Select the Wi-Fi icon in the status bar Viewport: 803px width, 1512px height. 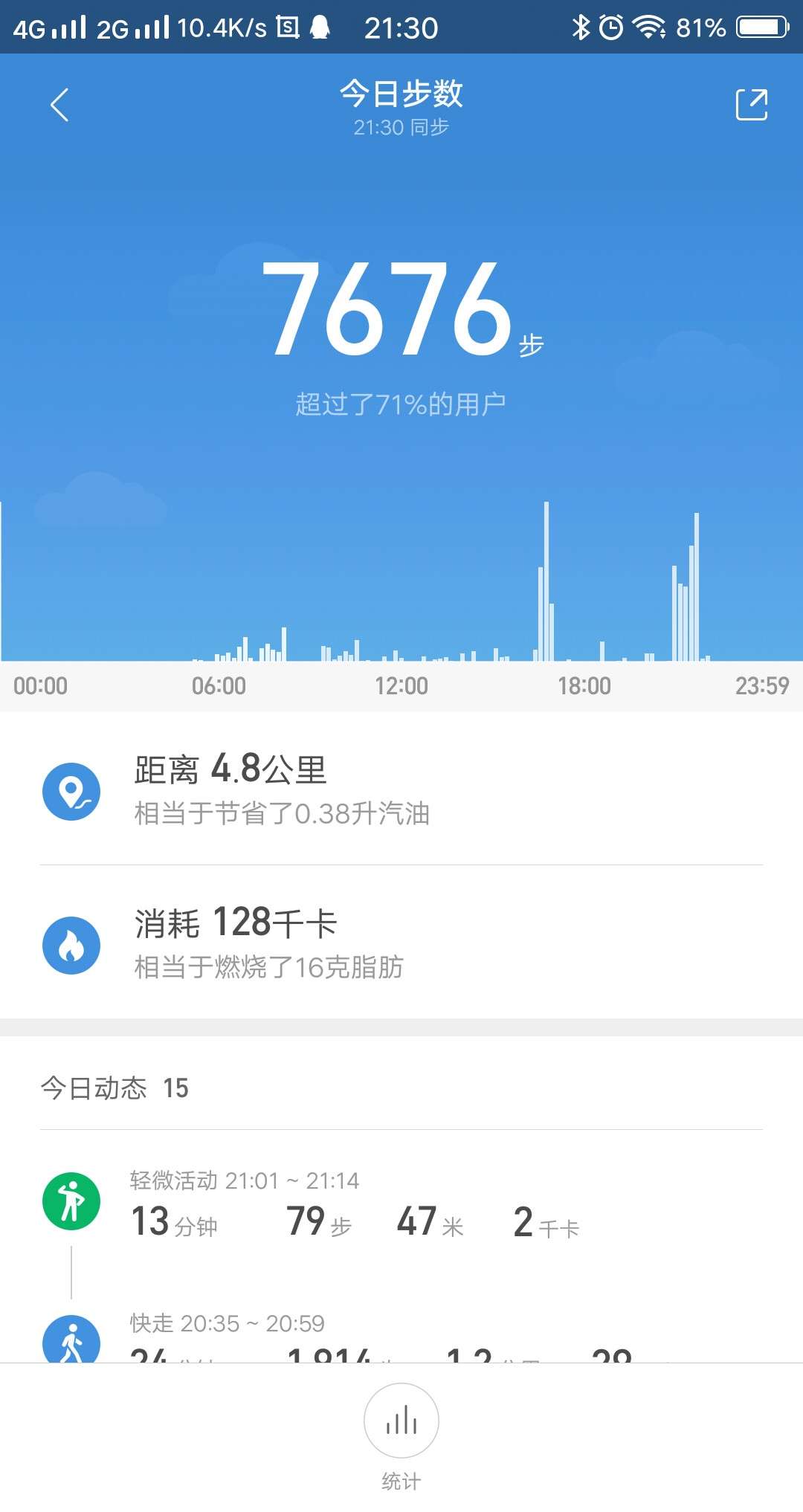648,27
